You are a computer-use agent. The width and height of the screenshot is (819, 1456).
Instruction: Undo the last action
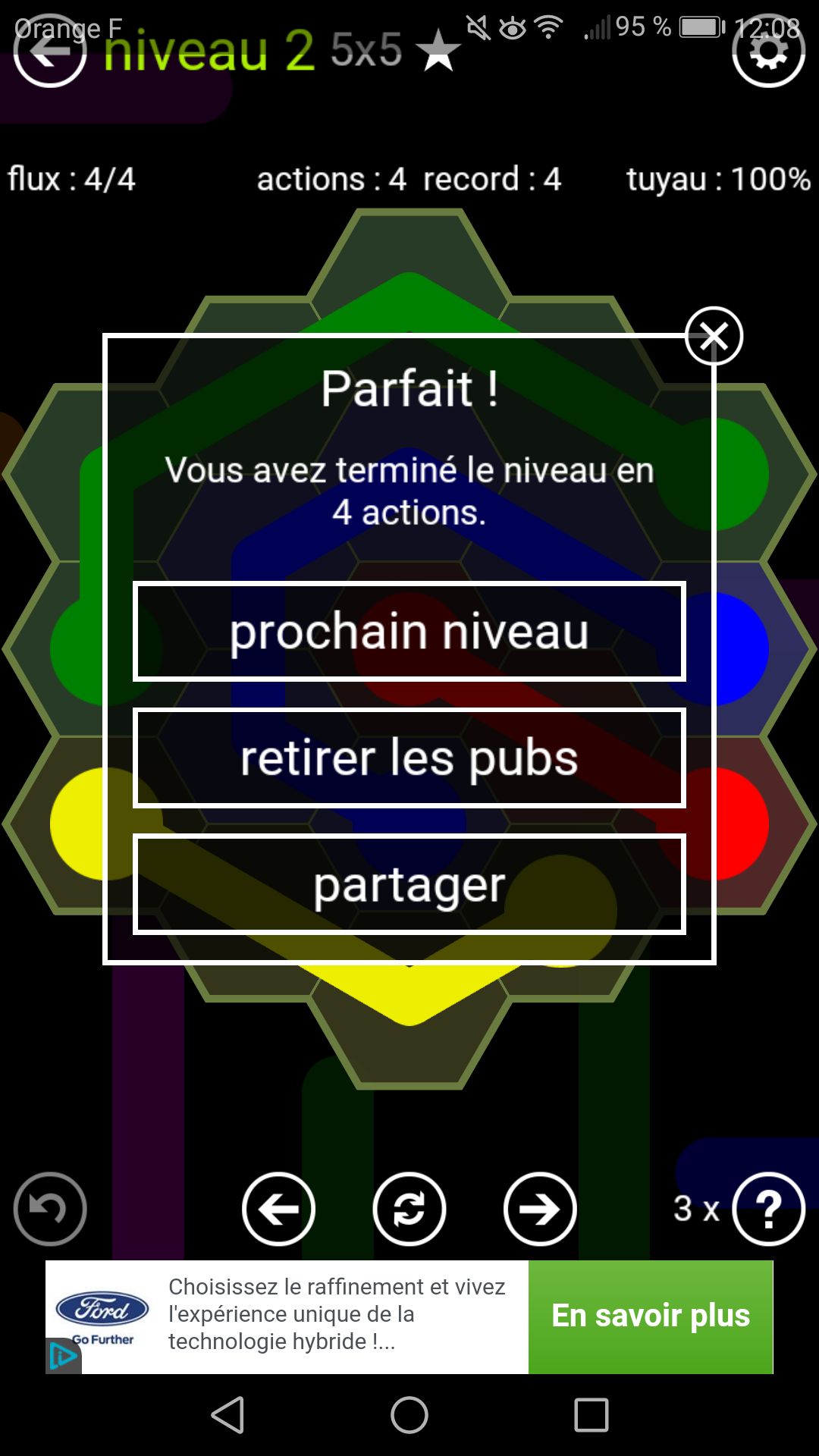point(50,1209)
